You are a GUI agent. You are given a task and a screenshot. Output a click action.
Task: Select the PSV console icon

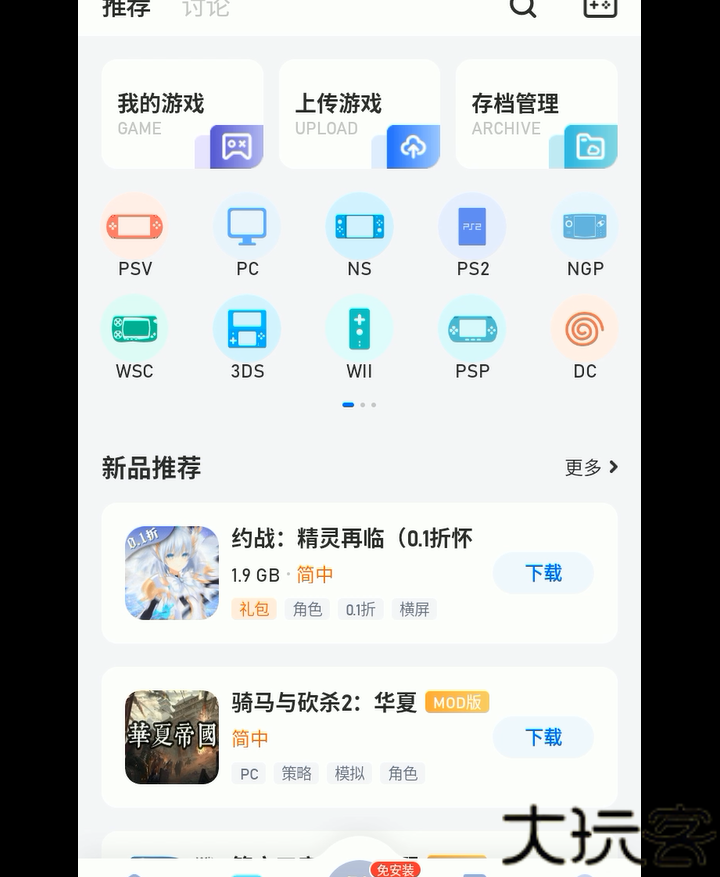click(x=134, y=226)
